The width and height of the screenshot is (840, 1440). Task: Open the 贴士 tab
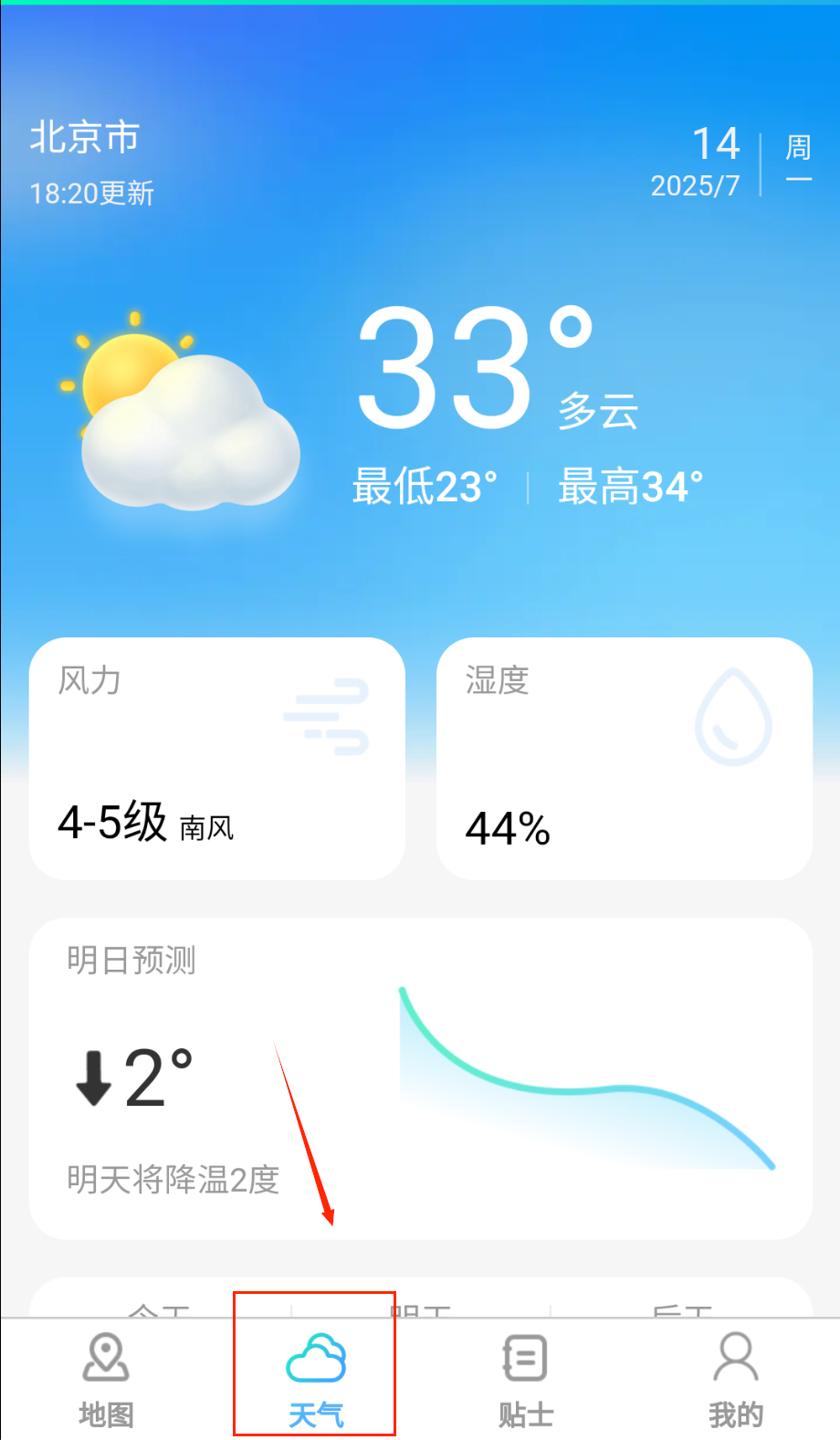click(525, 1378)
